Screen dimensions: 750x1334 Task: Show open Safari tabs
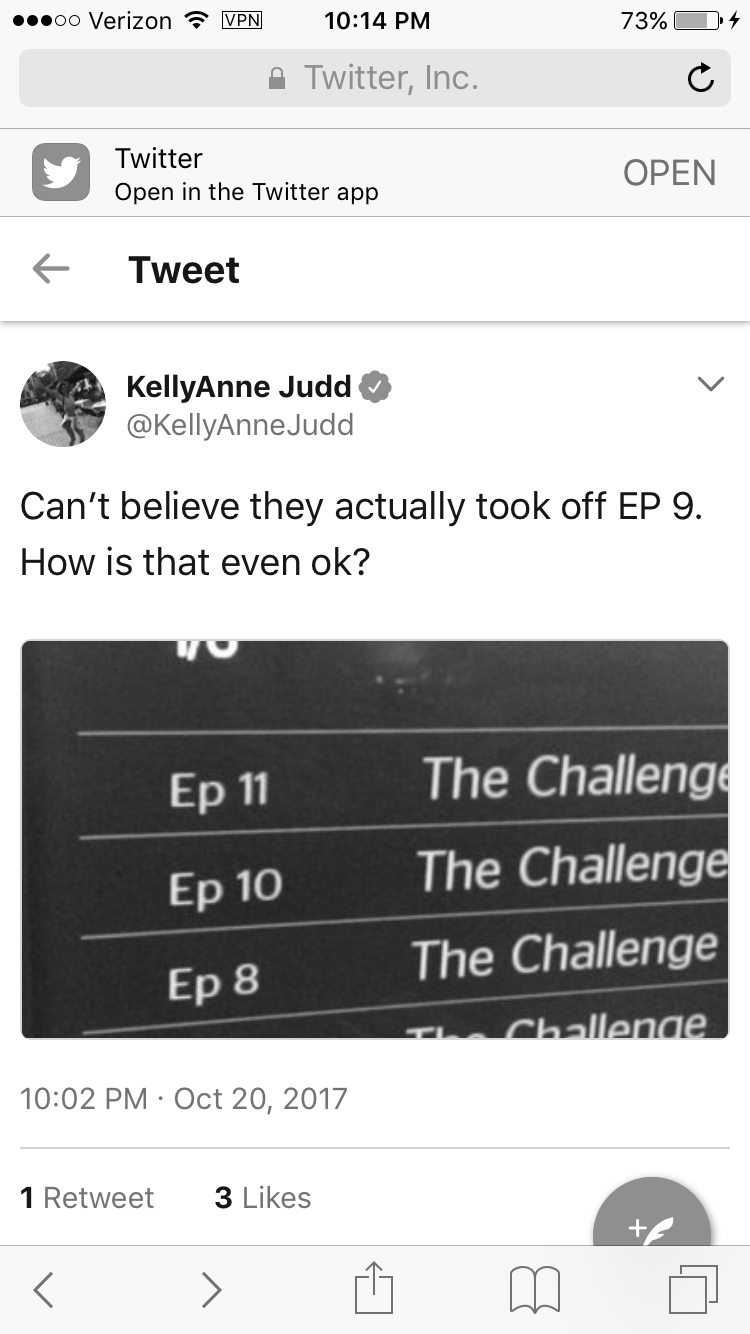coord(693,1289)
